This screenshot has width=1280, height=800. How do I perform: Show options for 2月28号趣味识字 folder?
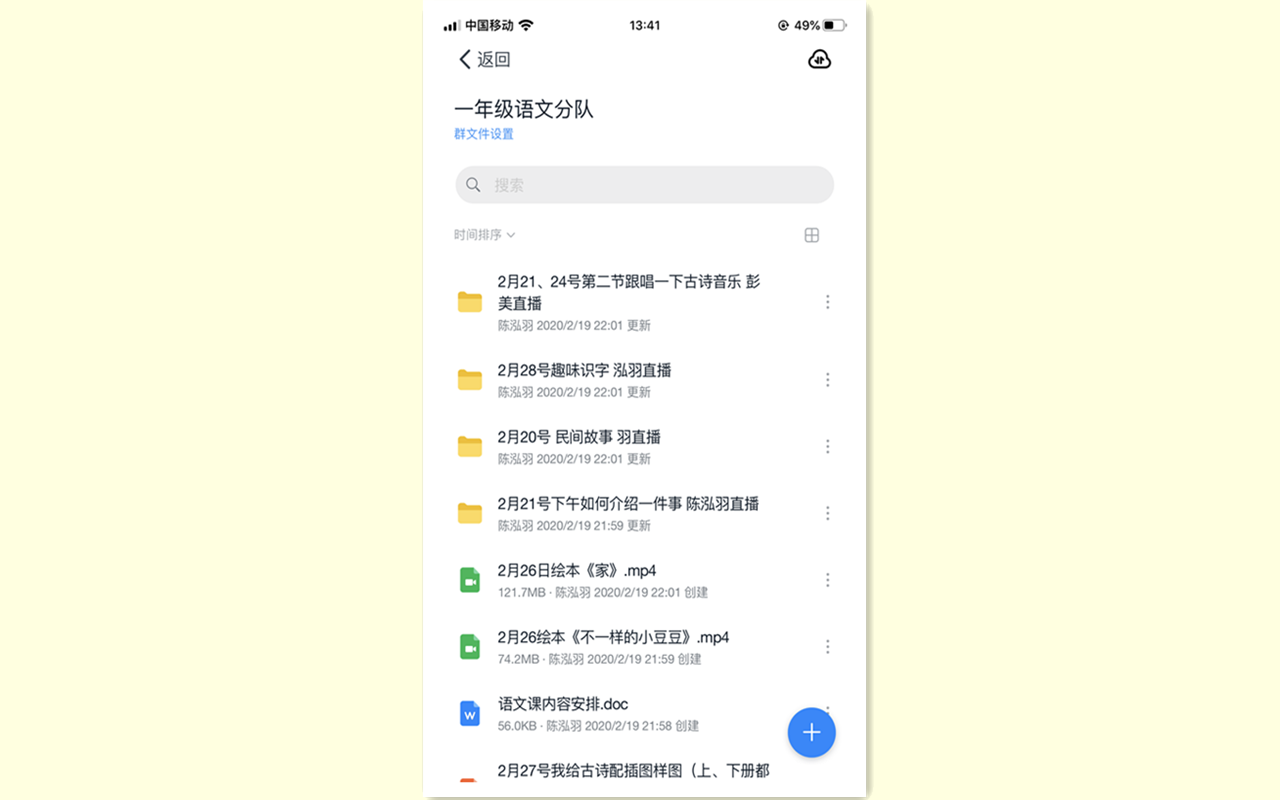coord(827,380)
